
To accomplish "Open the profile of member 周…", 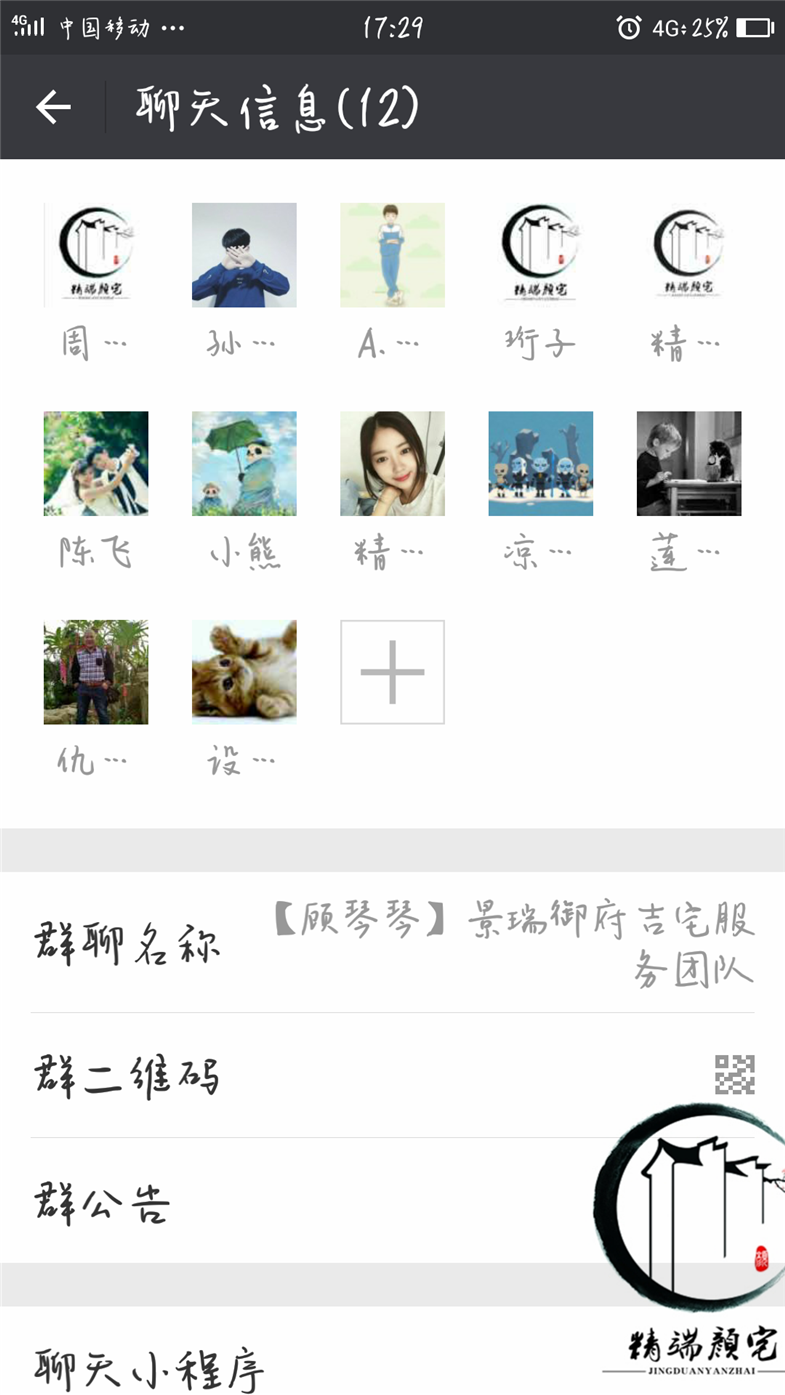I will (x=96, y=255).
